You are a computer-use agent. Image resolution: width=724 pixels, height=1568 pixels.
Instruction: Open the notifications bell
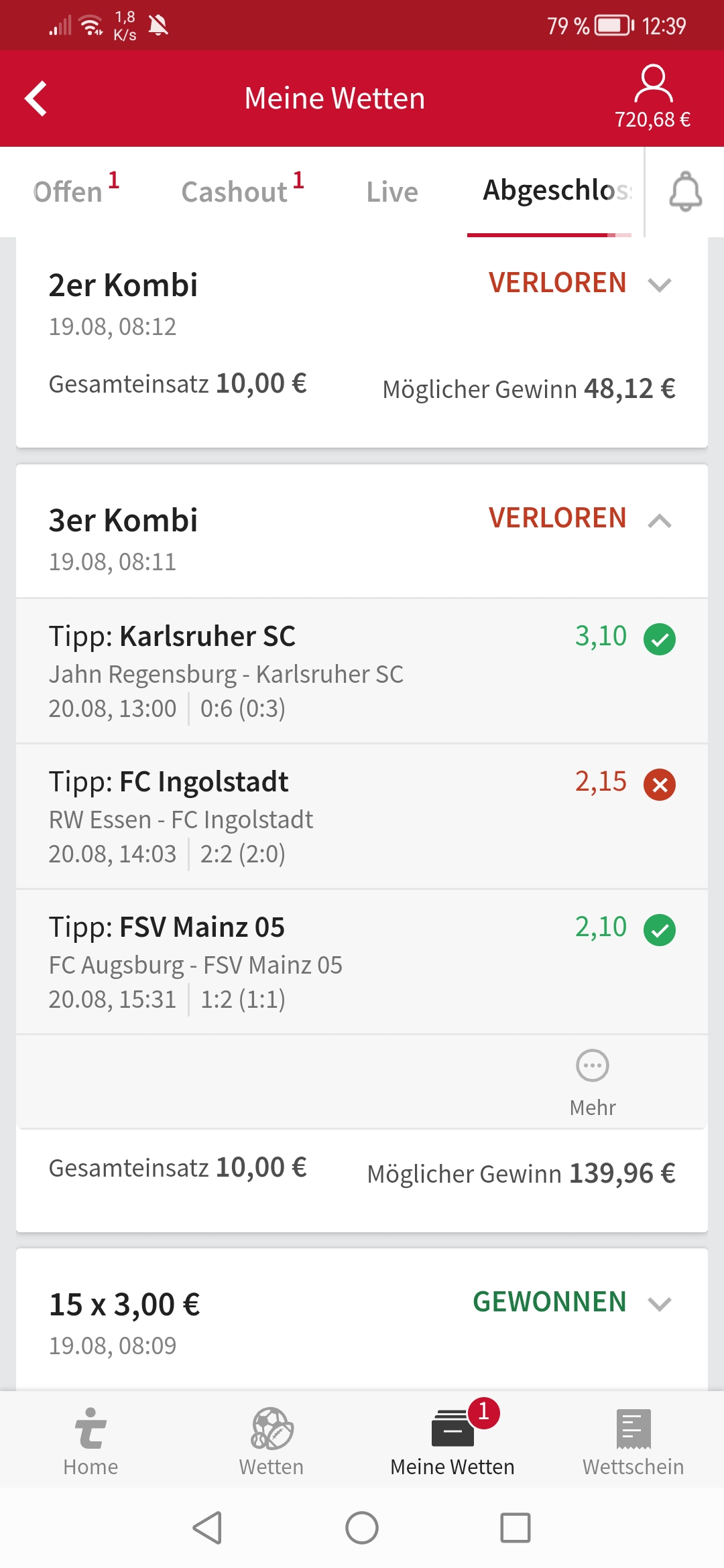point(685,192)
